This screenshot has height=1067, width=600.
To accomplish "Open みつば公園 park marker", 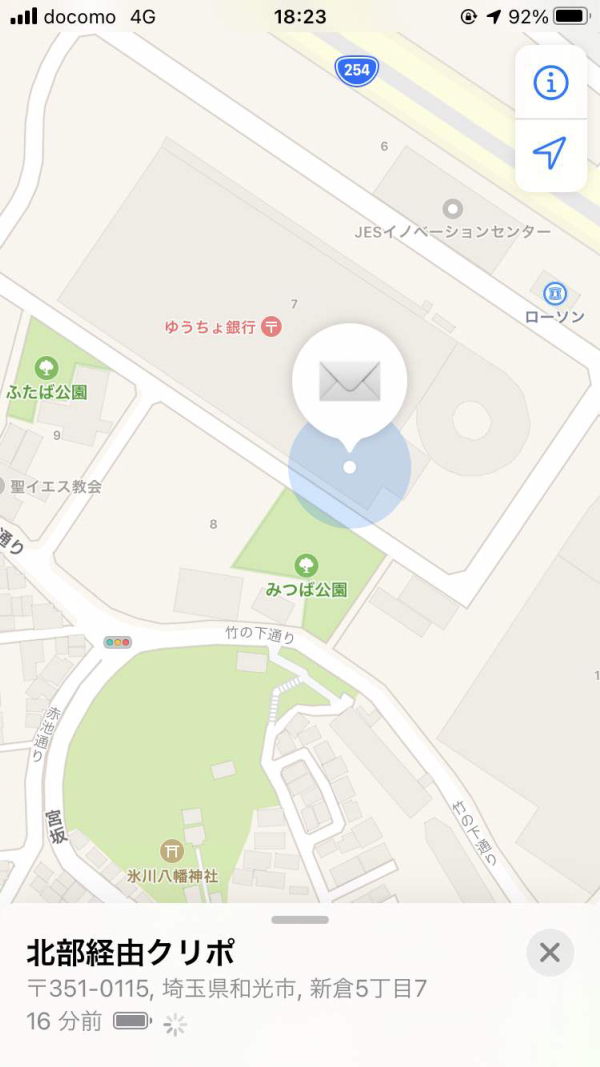I will coord(306,566).
